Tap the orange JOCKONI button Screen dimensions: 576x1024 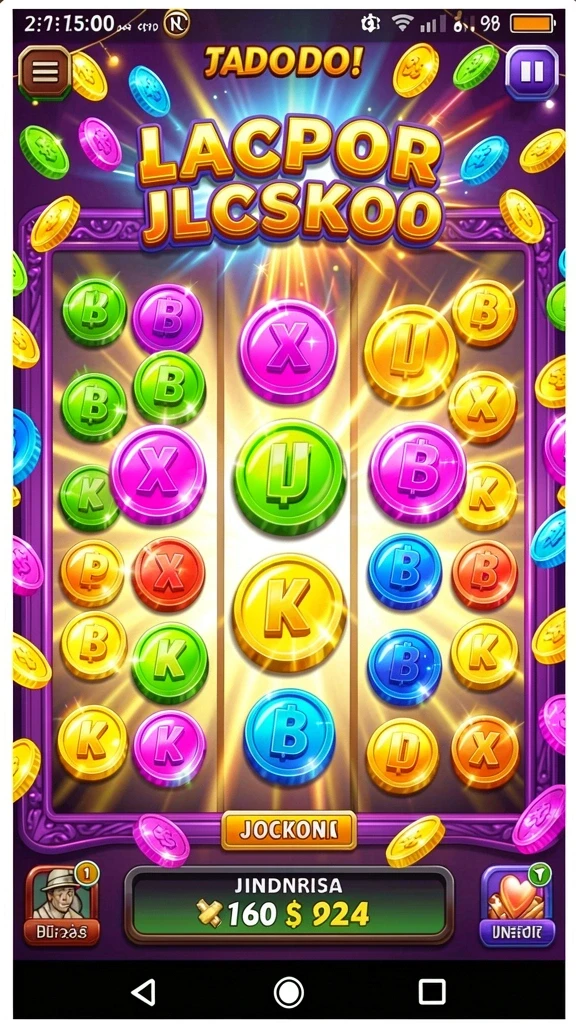click(x=289, y=830)
